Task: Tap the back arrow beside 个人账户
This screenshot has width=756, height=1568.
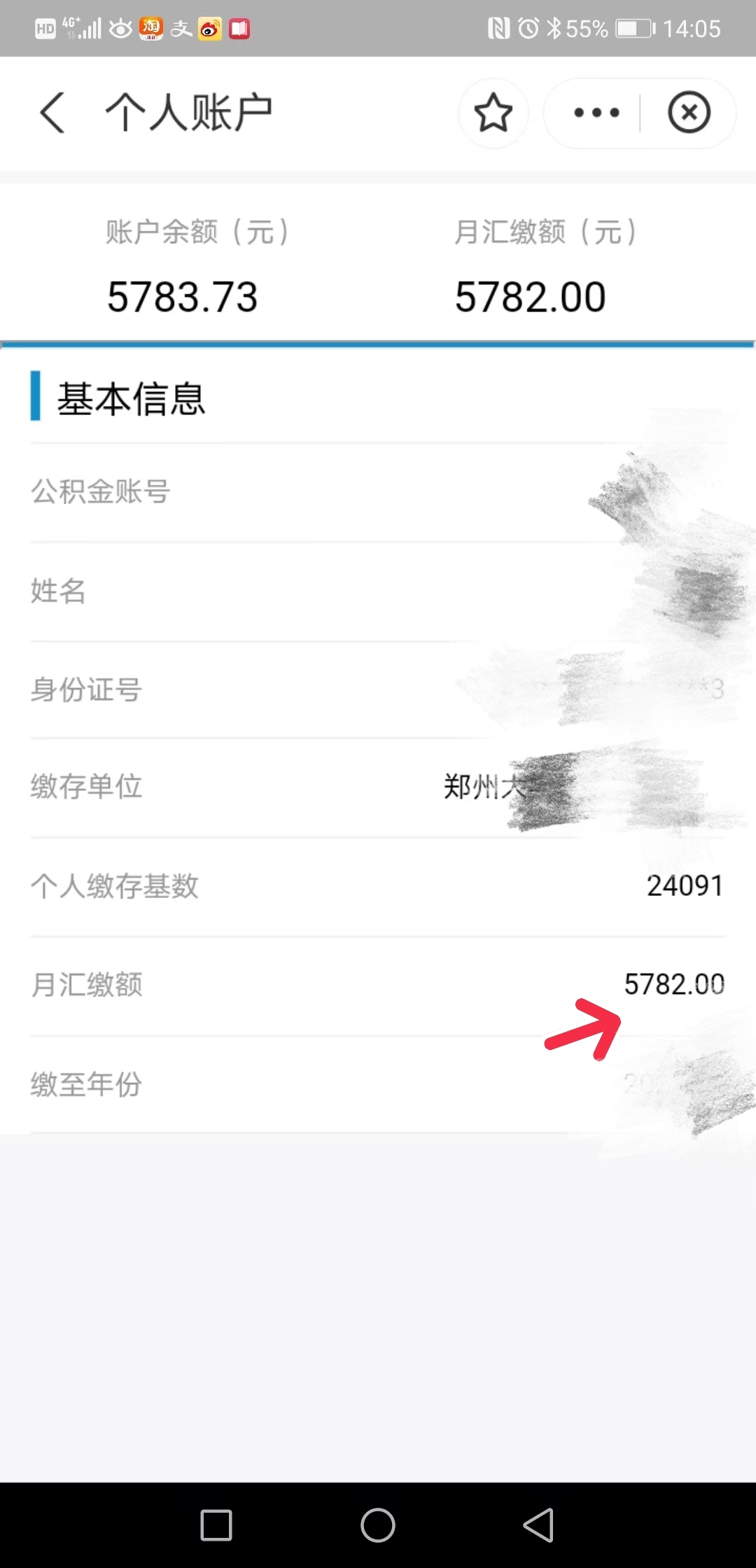Action: [x=51, y=113]
